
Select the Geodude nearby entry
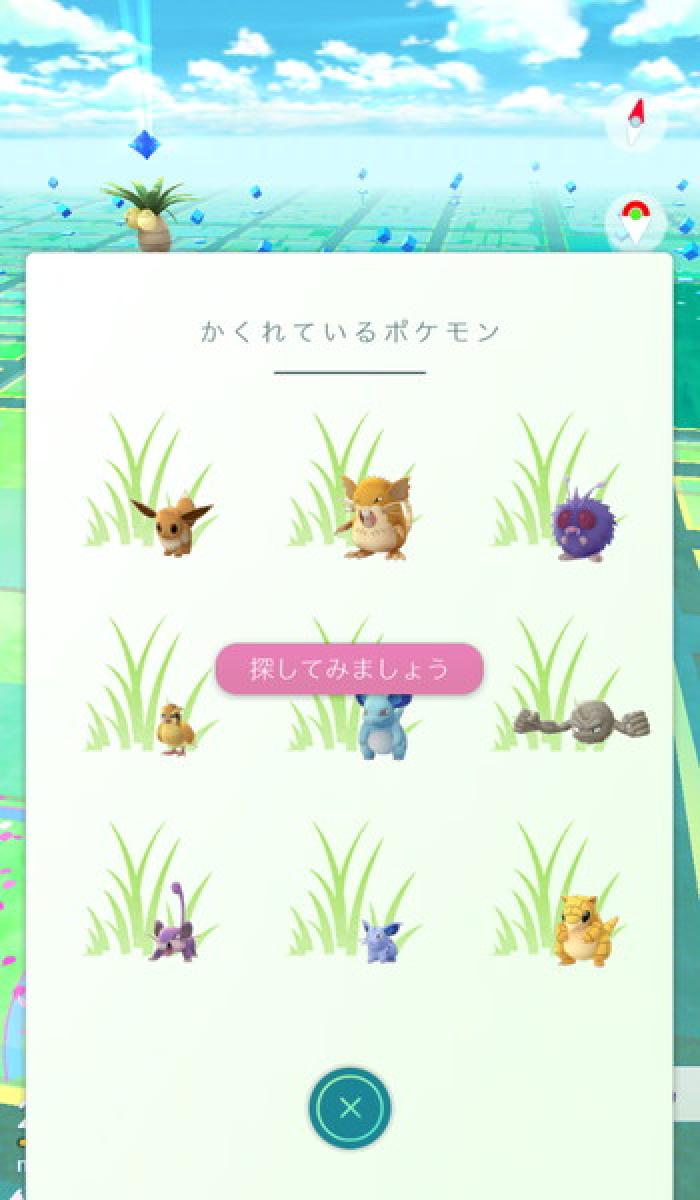click(583, 720)
